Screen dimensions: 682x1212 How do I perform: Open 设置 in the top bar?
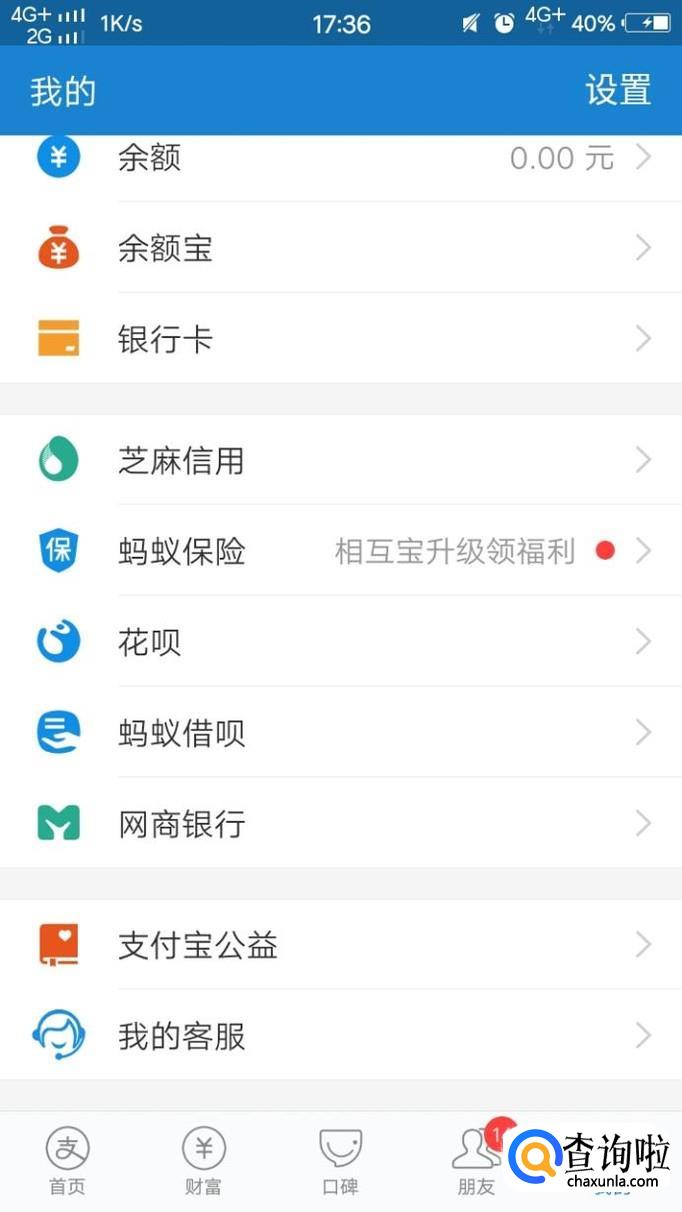point(617,90)
